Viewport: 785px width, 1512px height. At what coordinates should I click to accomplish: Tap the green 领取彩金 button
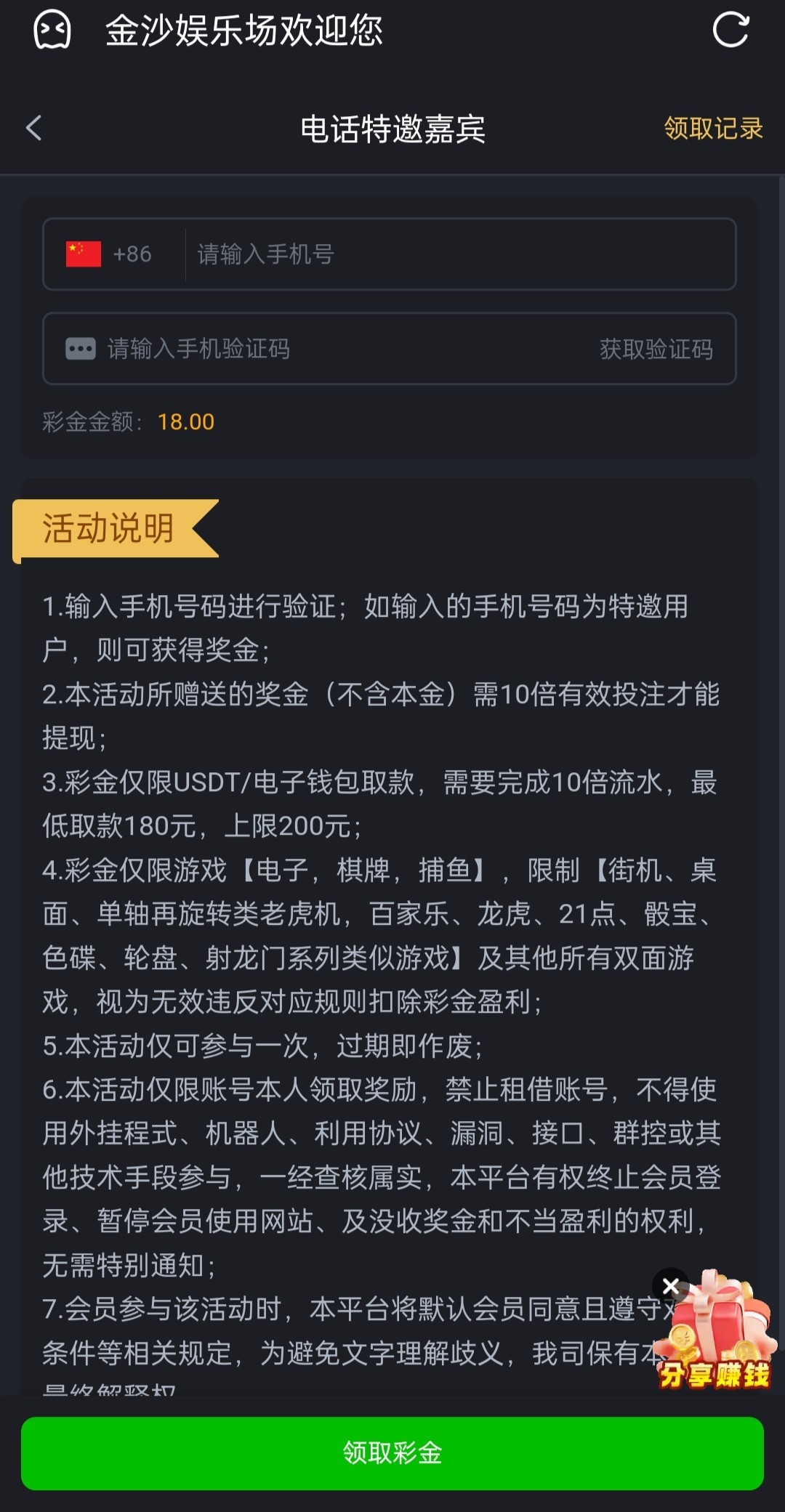tap(392, 1453)
